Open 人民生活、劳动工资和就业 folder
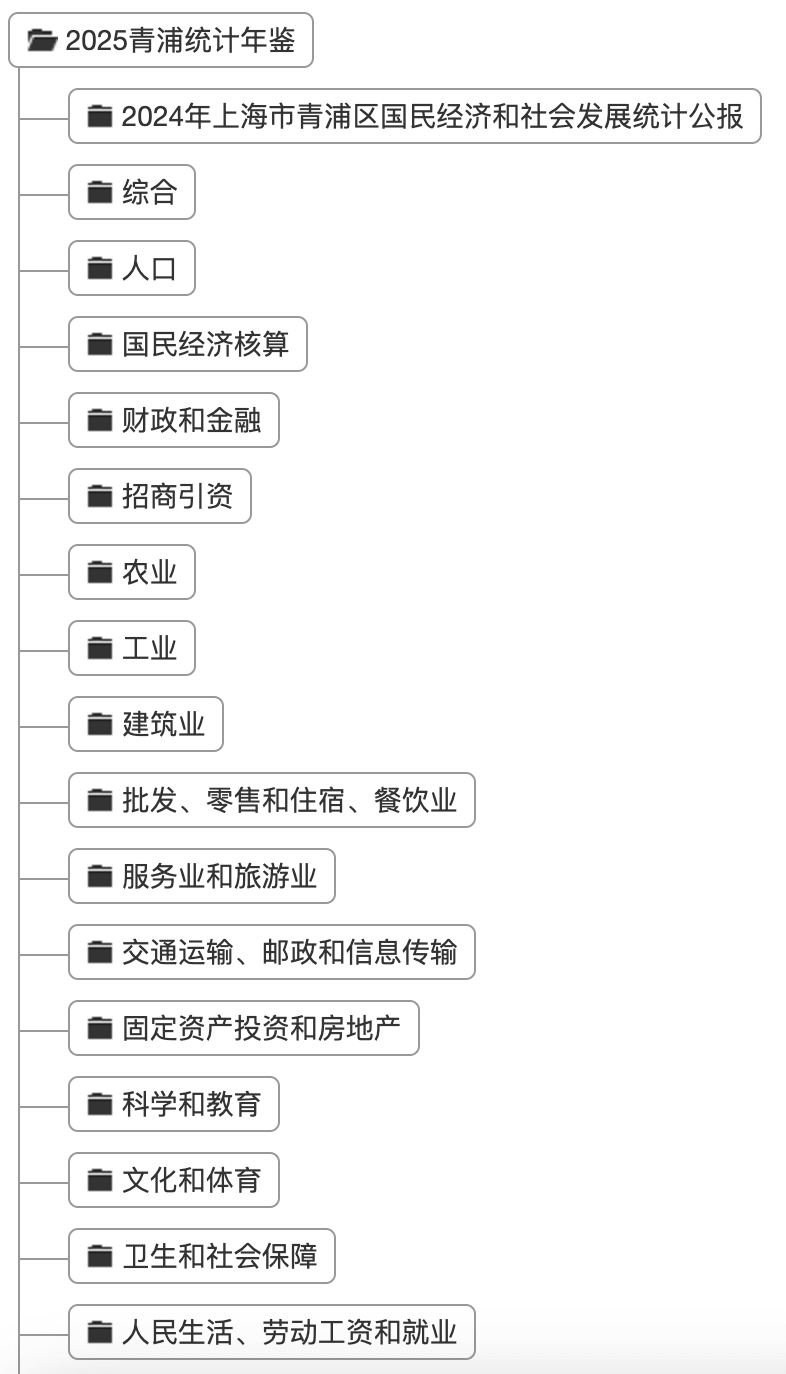The height and width of the screenshot is (1374, 786). click(x=272, y=1333)
